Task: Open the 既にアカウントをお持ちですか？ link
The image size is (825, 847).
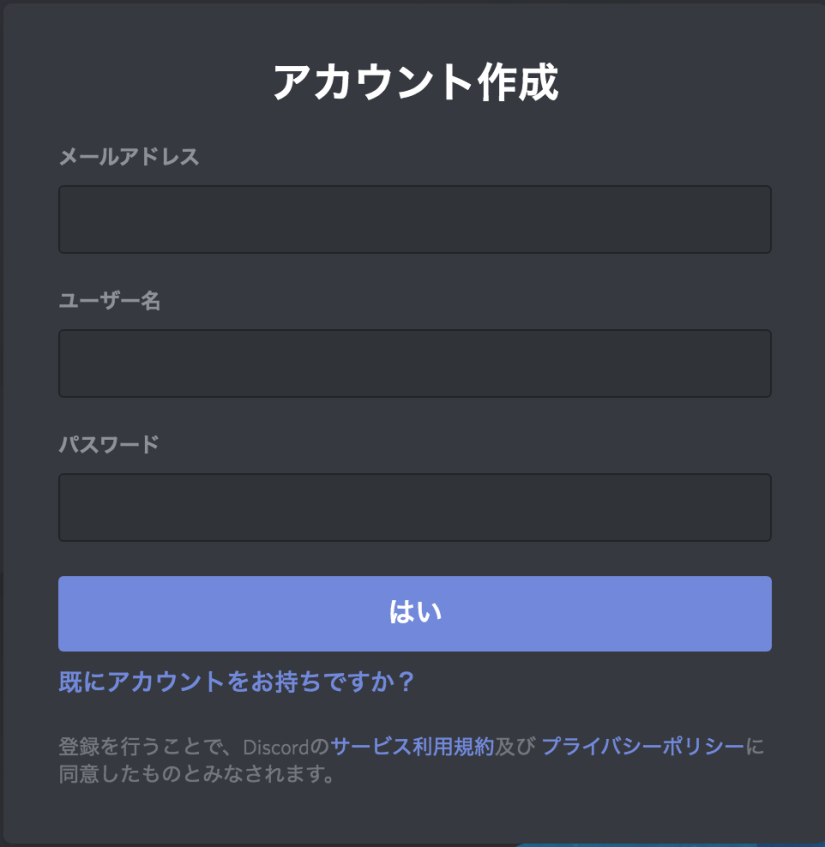Action: pyautogui.click(x=236, y=682)
